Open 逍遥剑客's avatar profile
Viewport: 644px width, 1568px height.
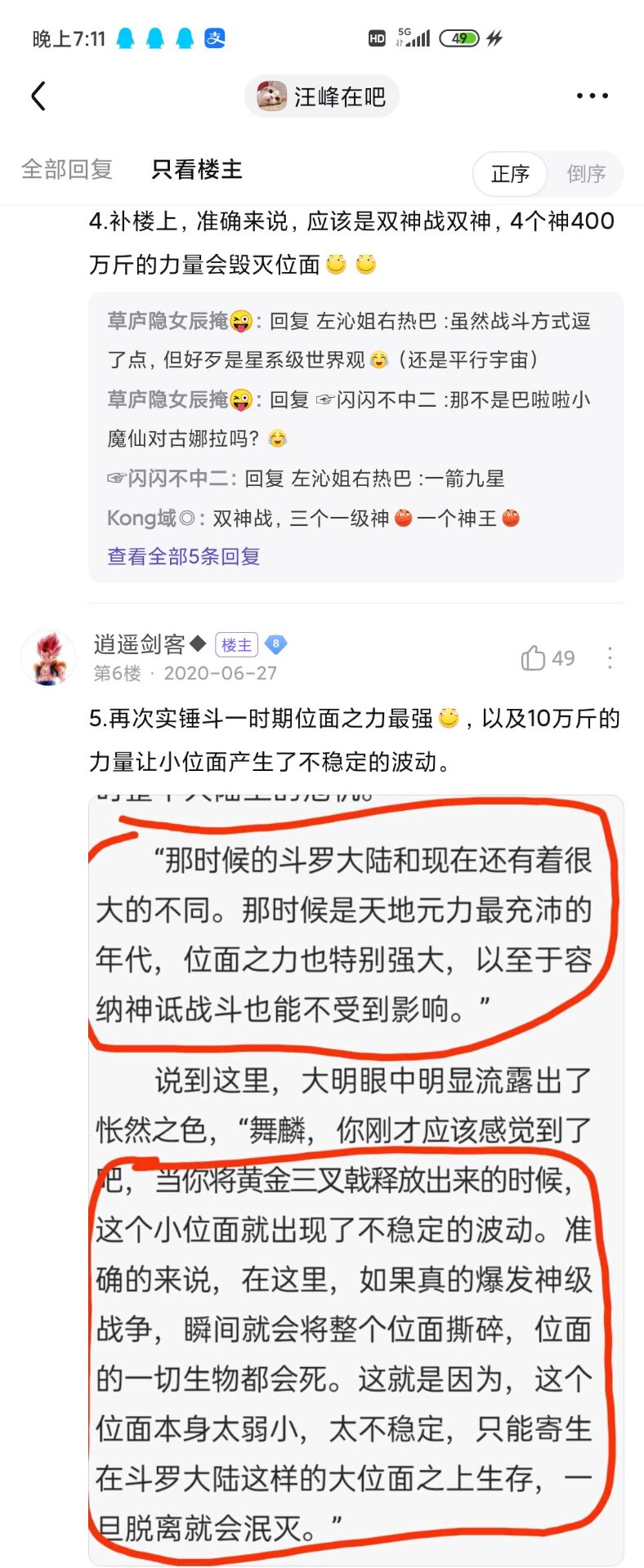(48, 657)
